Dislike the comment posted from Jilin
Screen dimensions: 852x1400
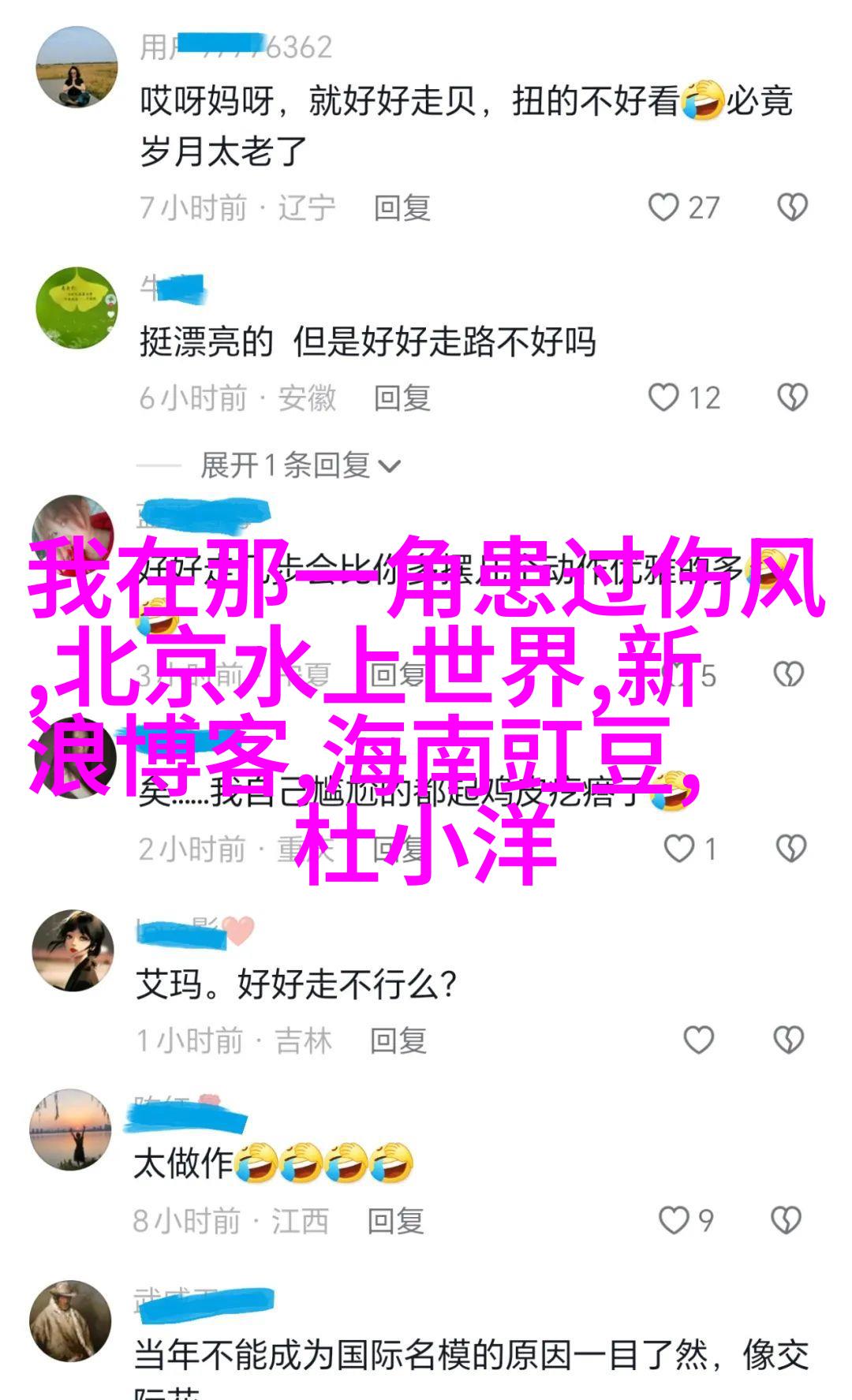point(789,1040)
